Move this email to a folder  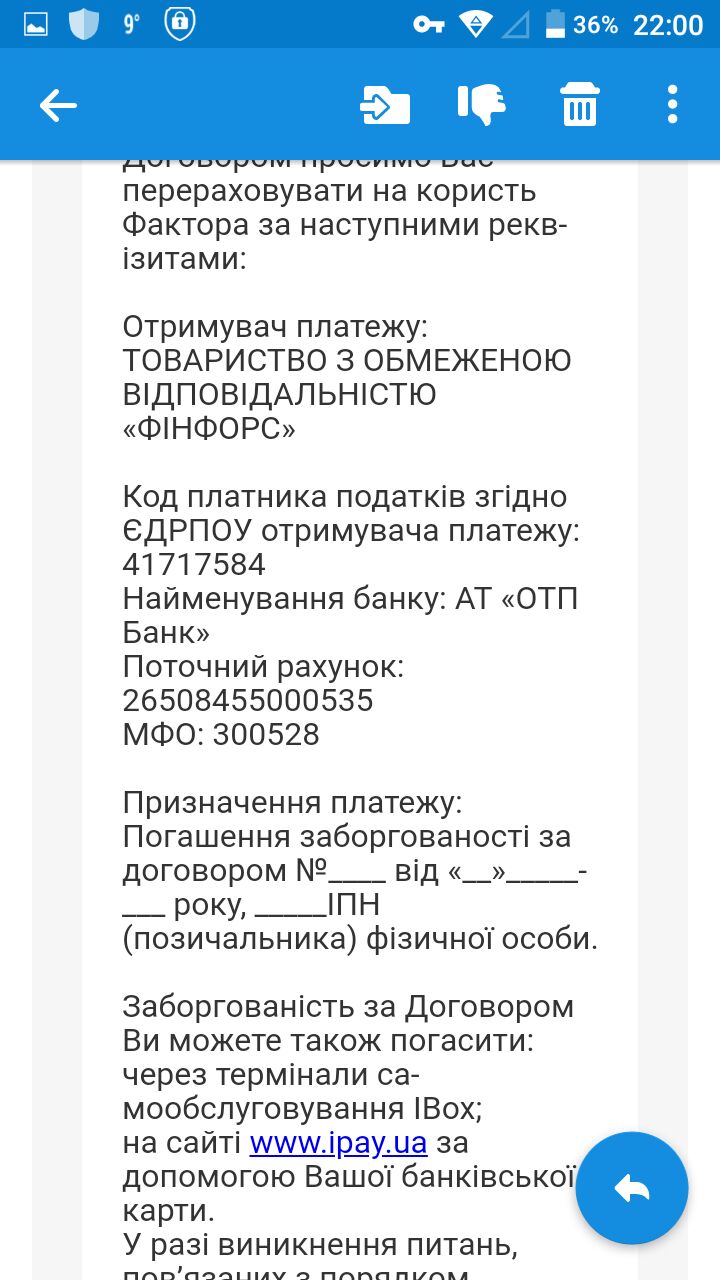pos(385,105)
